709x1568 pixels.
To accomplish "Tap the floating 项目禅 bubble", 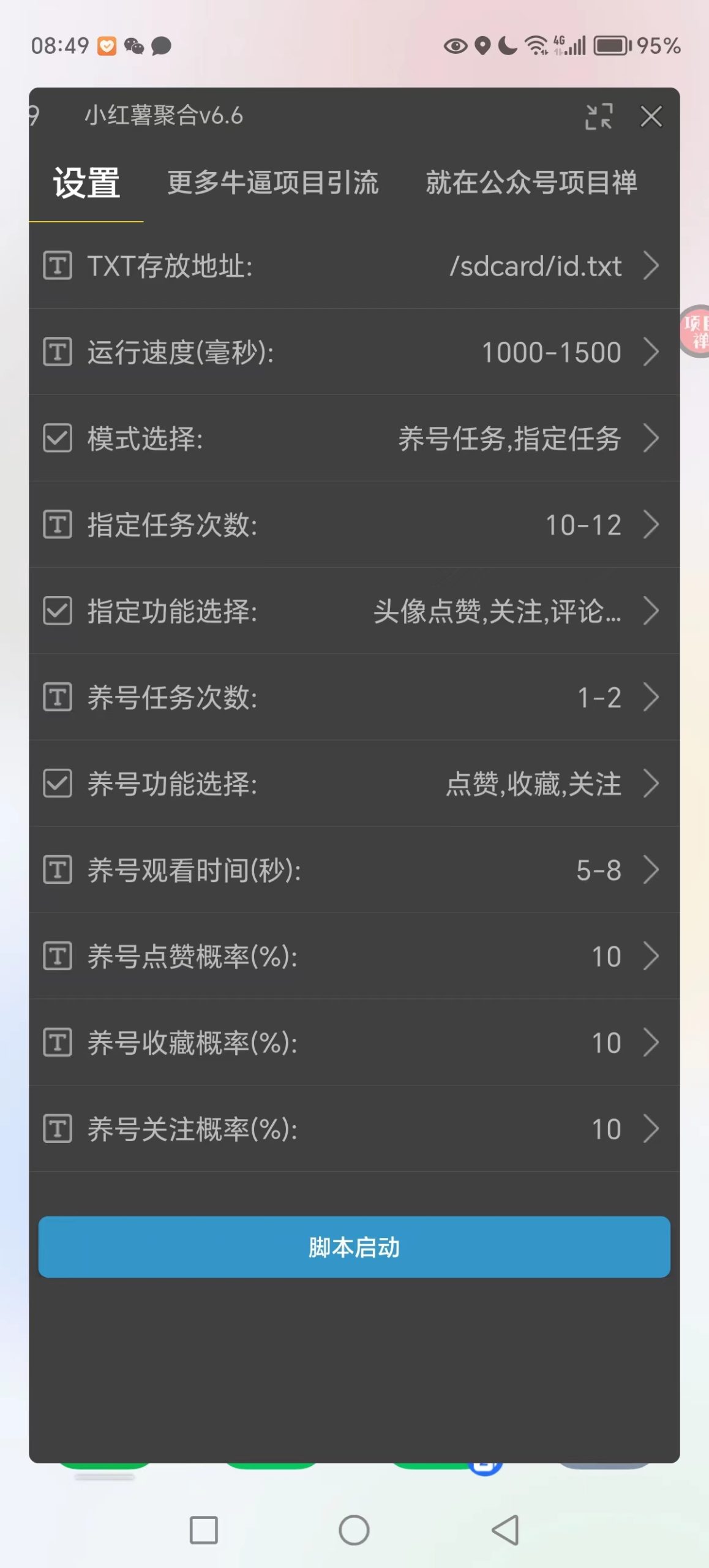I will (696, 331).
